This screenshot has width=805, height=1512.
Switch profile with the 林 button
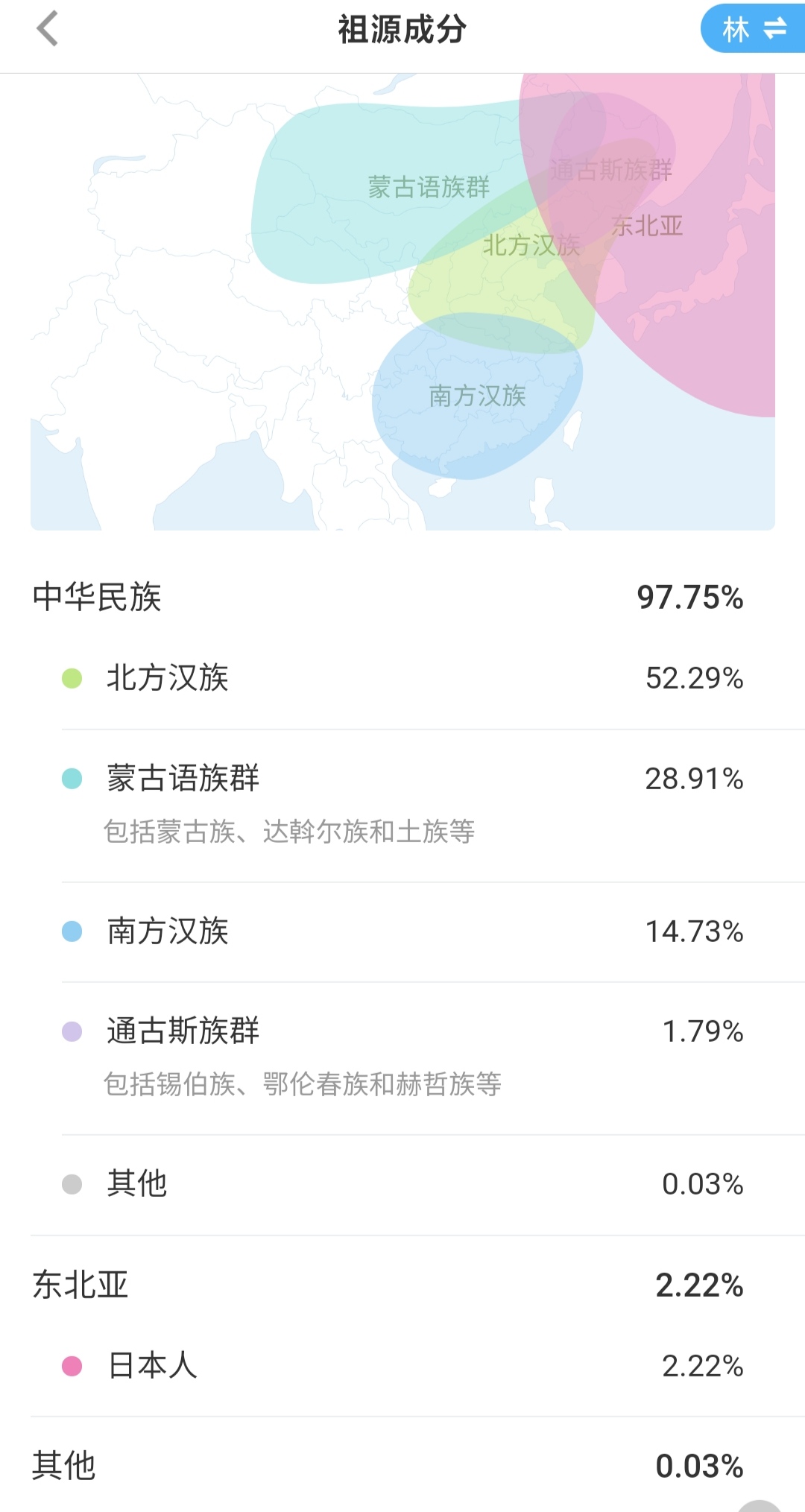coord(753,29)
